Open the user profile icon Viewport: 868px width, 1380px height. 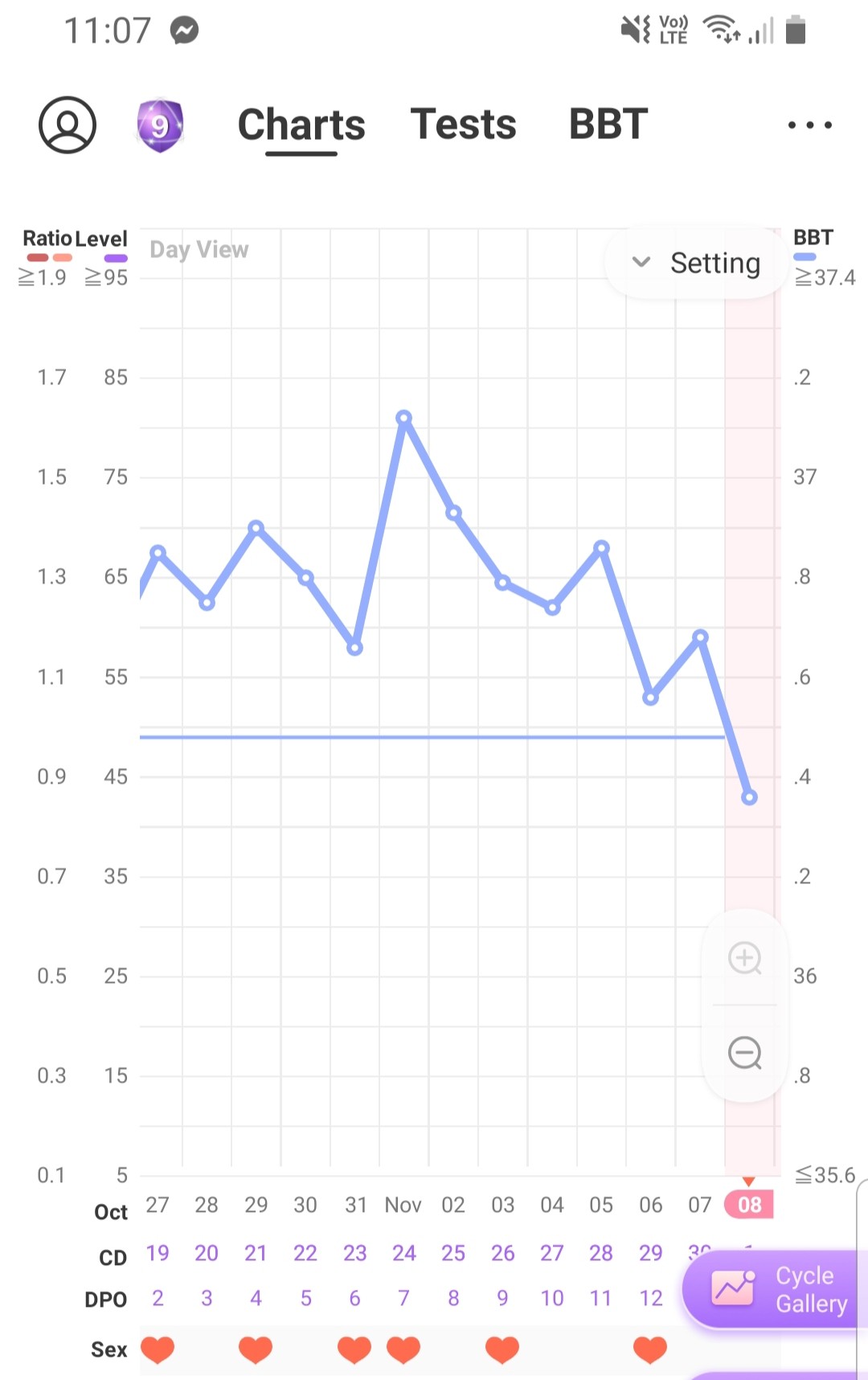coord(68,125)
